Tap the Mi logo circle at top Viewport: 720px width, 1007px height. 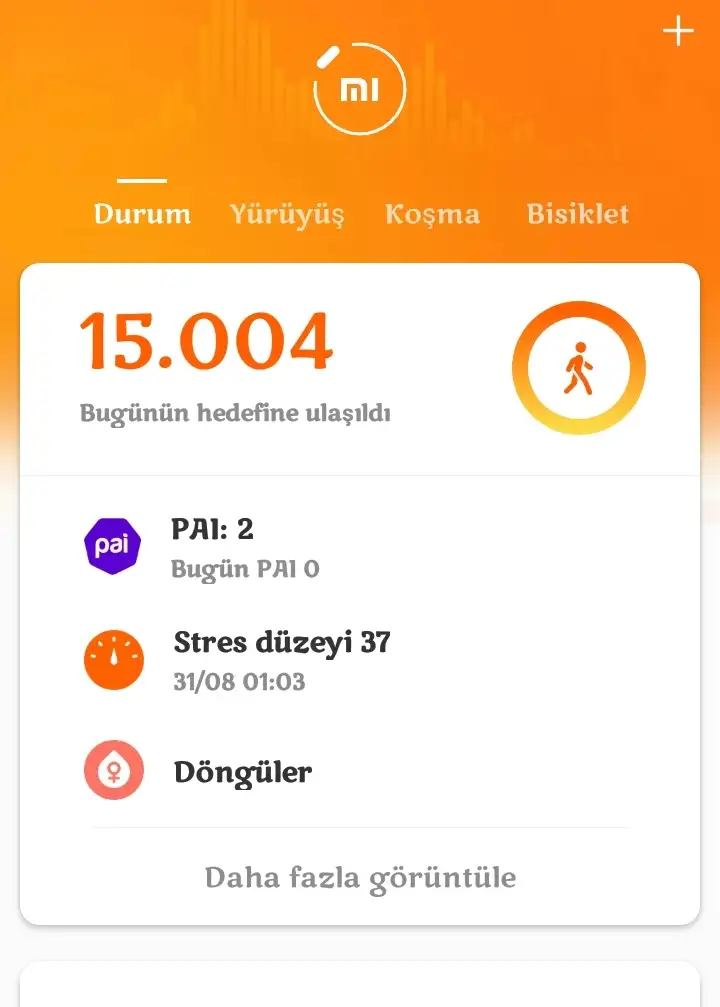tap(359, 90)
